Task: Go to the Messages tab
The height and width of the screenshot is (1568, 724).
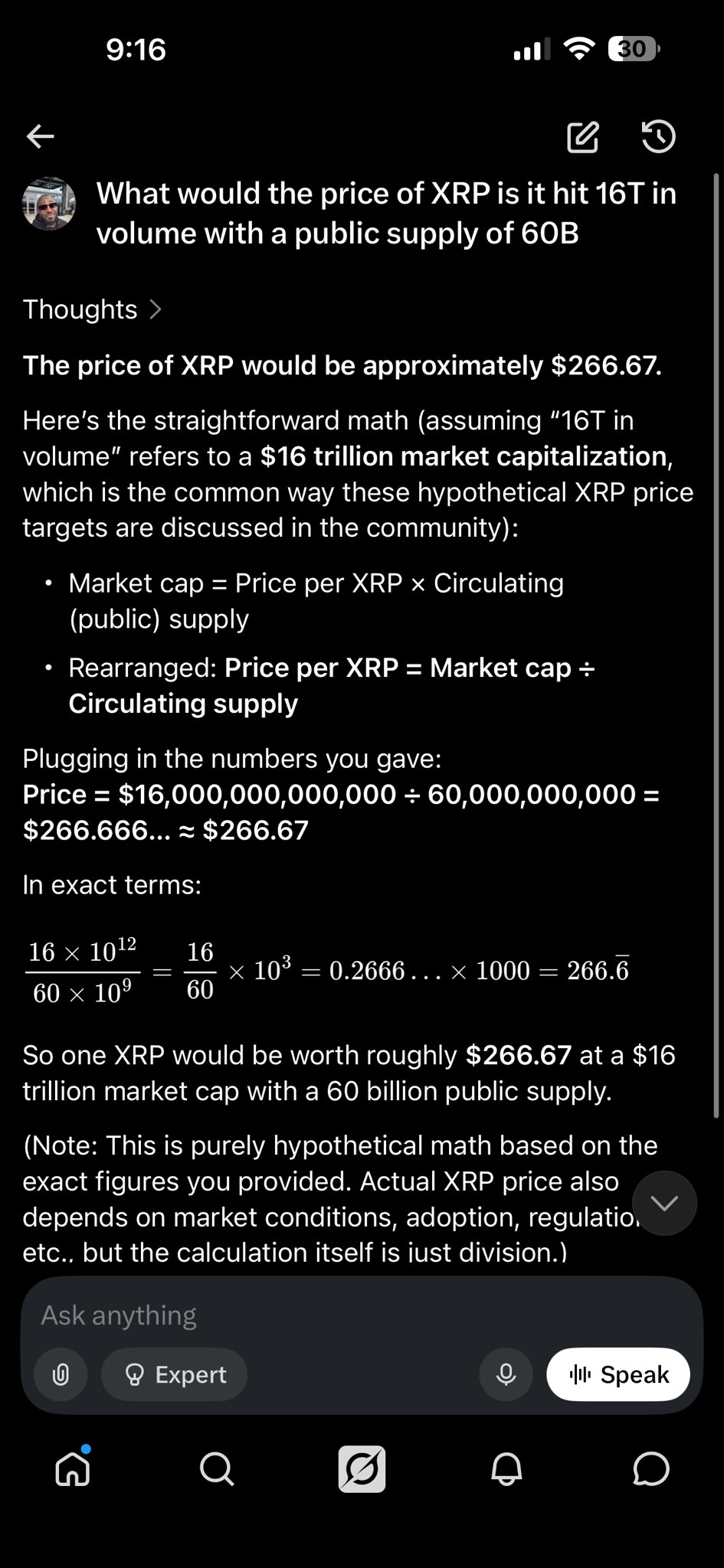Action: coord(651,1469)
